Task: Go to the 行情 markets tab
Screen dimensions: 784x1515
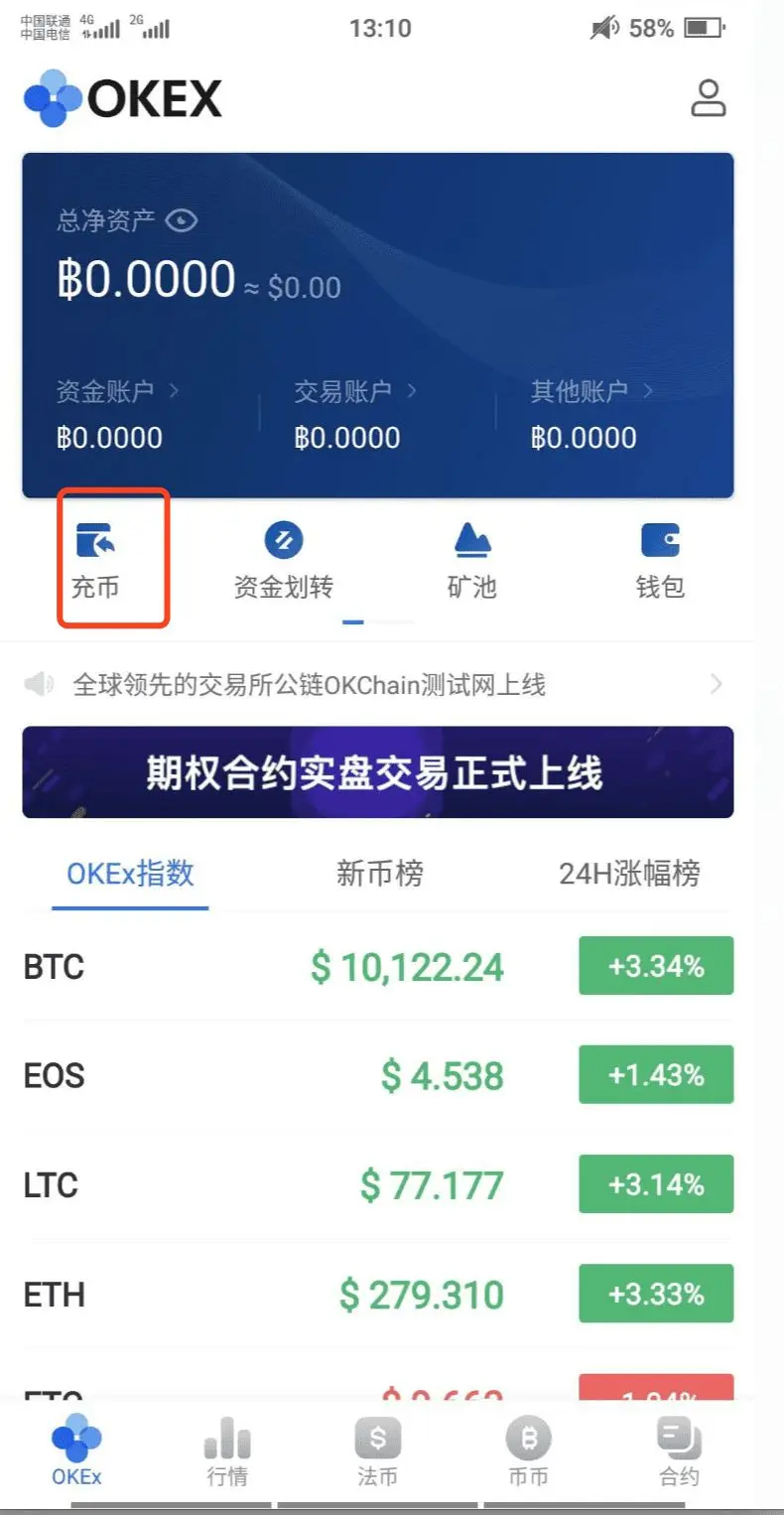Action: click(x=227, y=1450)
